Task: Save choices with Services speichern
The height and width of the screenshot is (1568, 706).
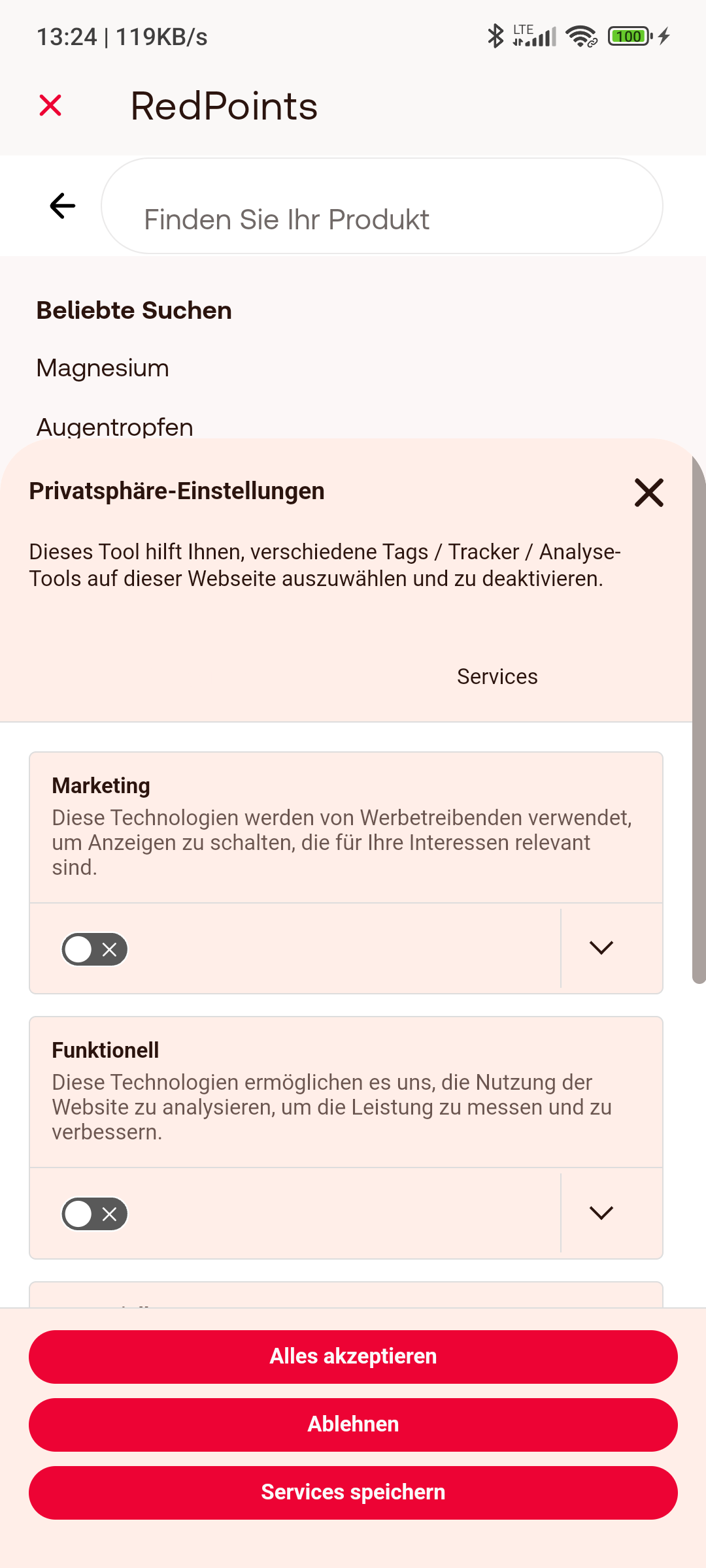Action: pyautogui.click(x=353, y=1492)
